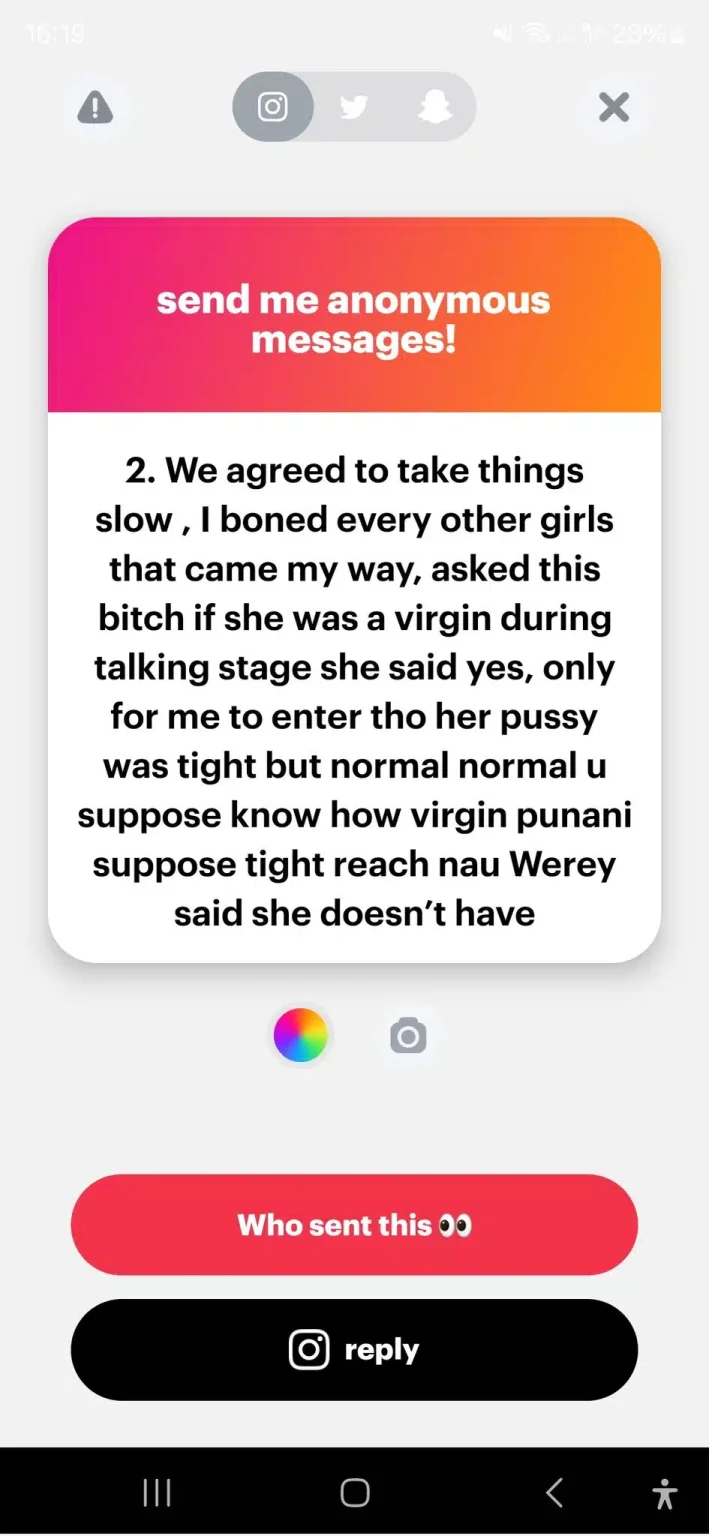Close the anonymous message view
This screenshot has height=1536, width=709.
(x=613, y=107)
